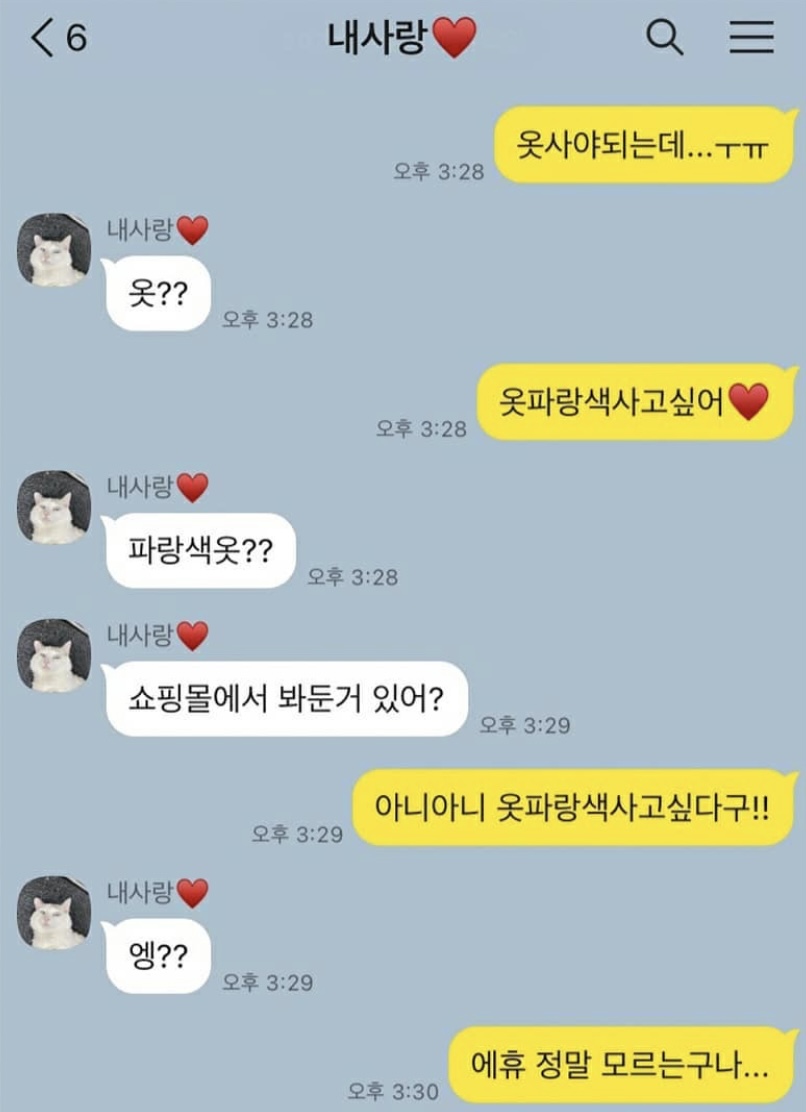This screenshot has height=1112, width=806.
Task: Search within this conversation
Action: tap(664, 38)
